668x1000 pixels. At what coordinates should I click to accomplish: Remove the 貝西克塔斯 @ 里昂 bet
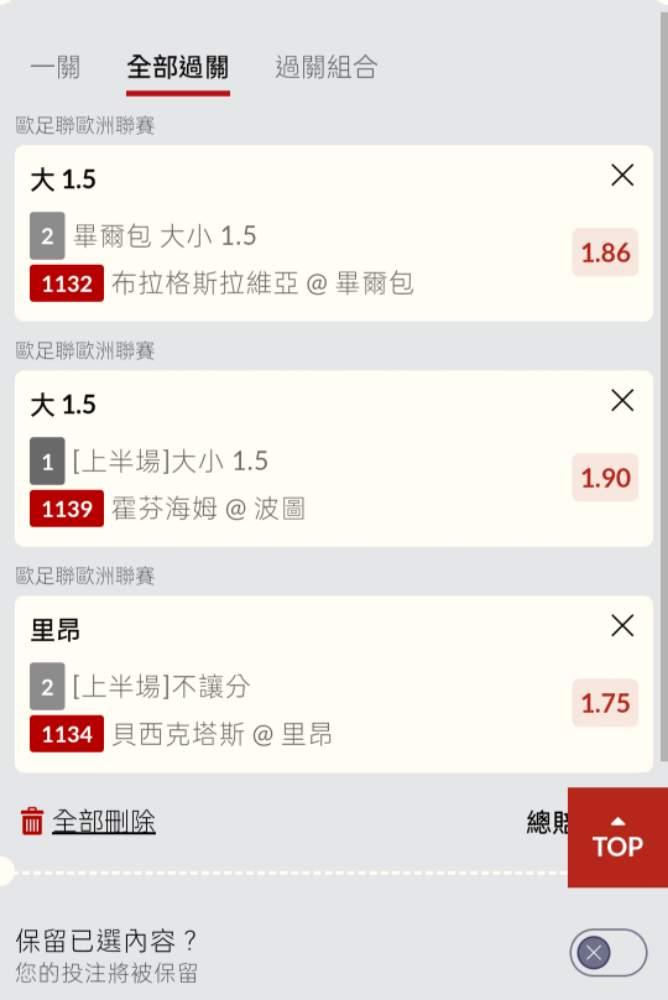click(622, 626)
